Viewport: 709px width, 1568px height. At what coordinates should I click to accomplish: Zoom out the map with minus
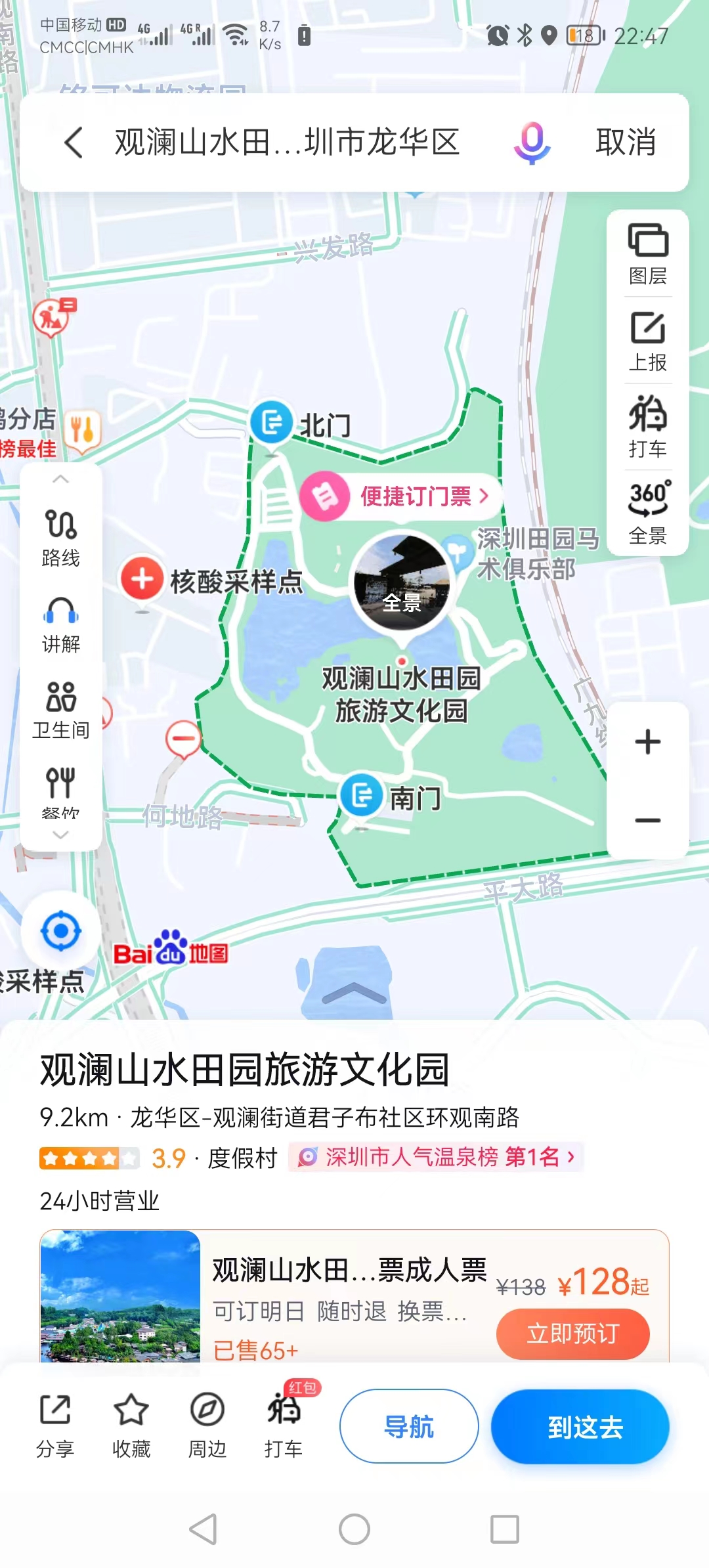(x=648, y=820)
